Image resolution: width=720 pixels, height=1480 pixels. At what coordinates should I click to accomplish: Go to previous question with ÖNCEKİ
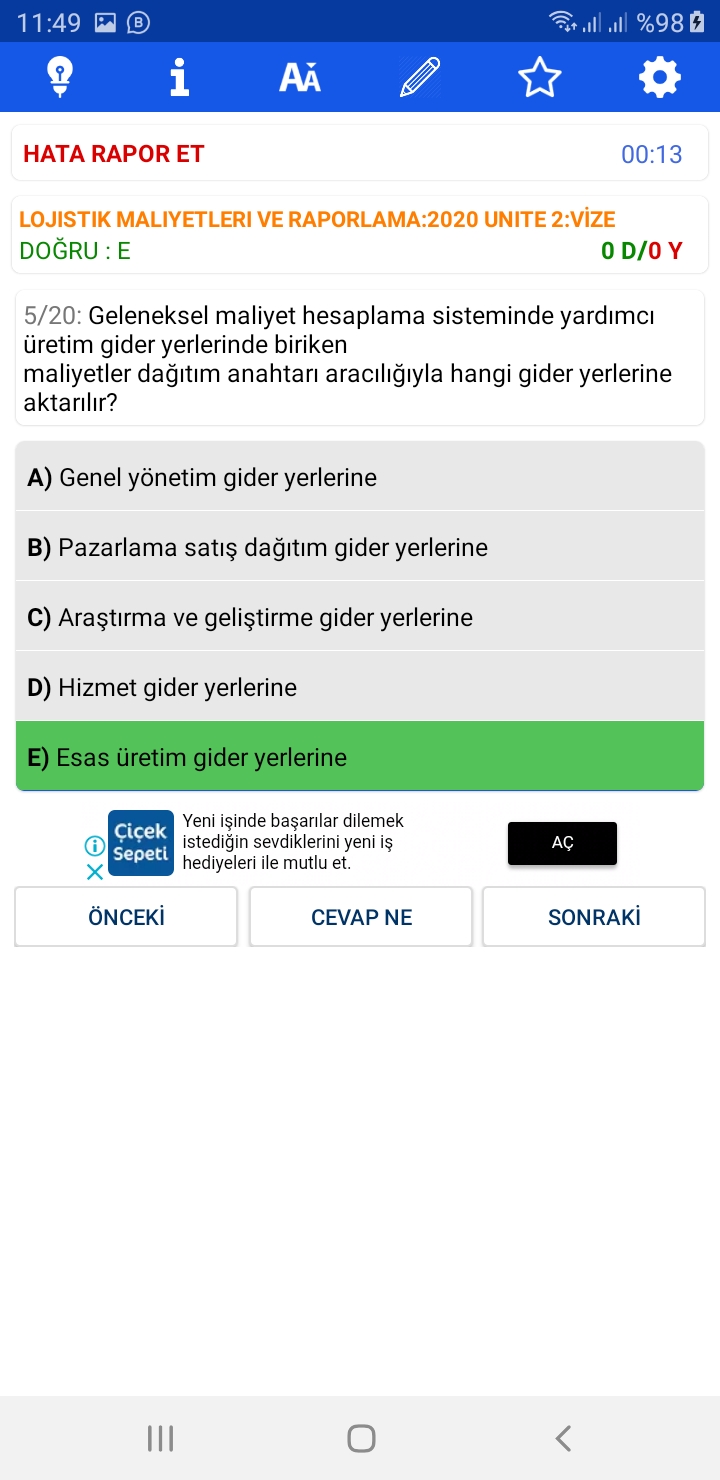[126, 917]
